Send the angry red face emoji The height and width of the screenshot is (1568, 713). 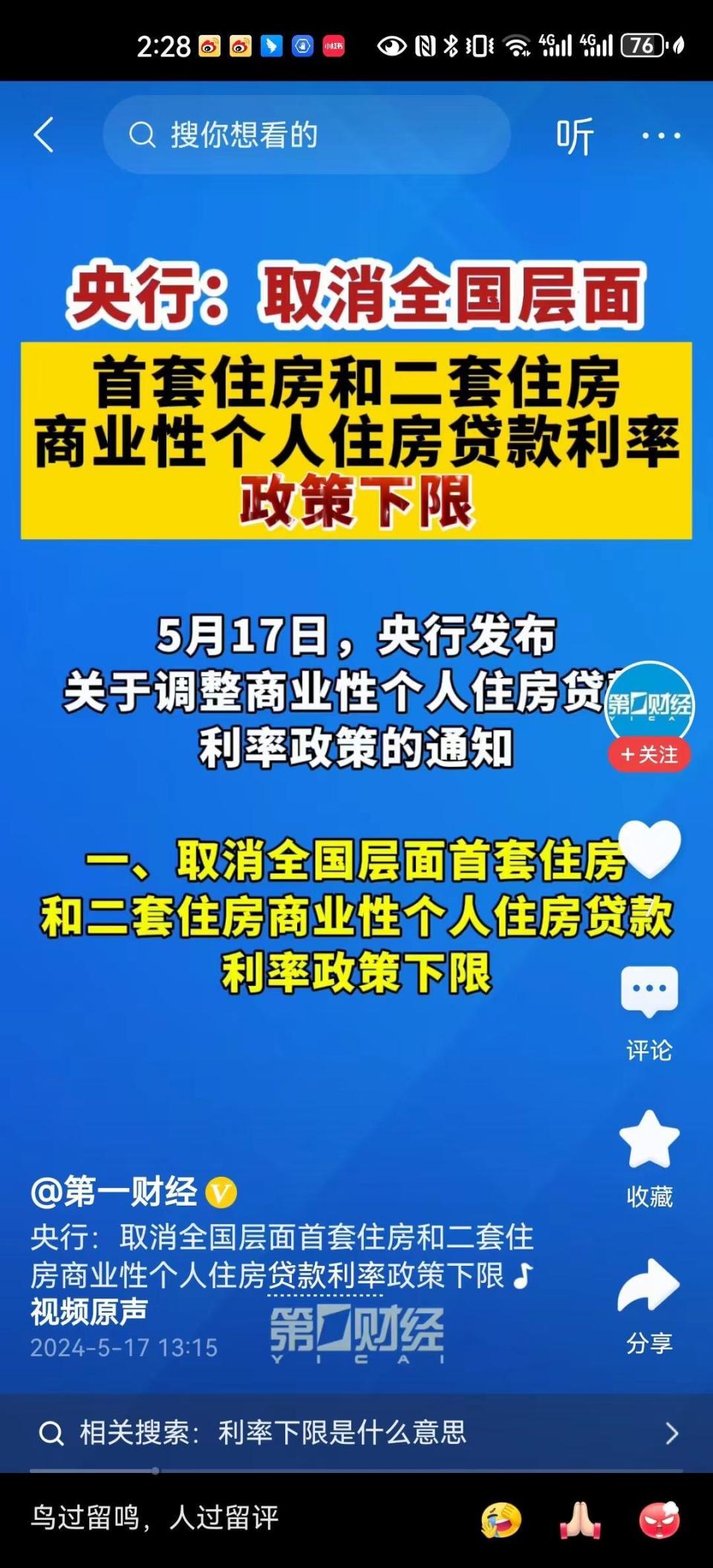[x=660, y=1519]
